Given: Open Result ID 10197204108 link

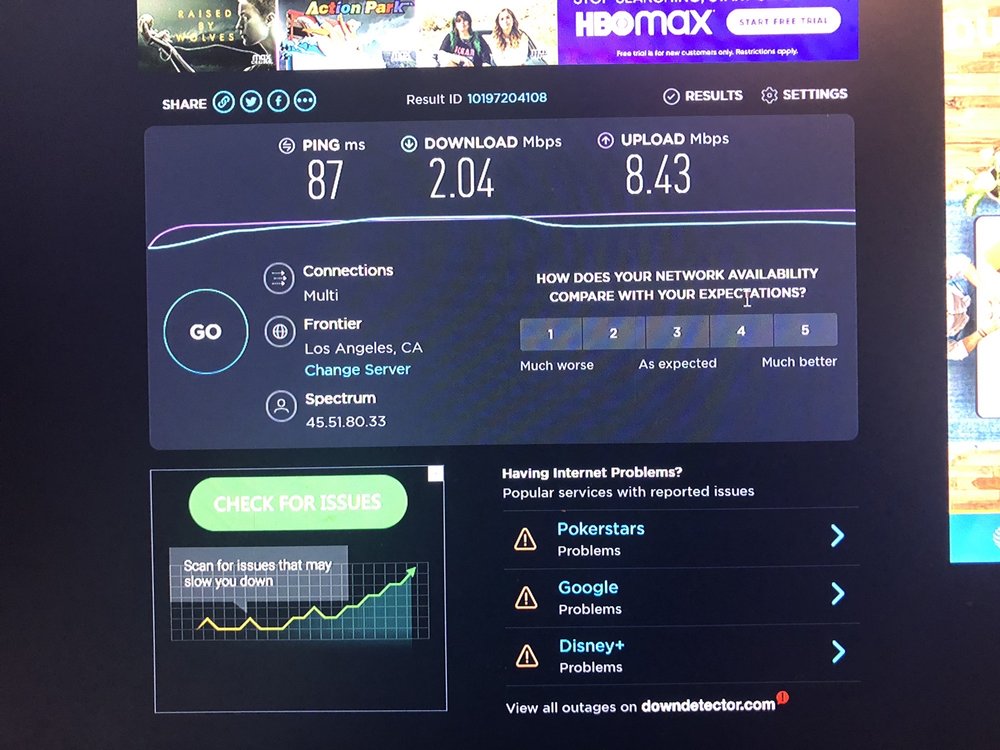Looking at the screenshot, I should coord(507,98).
